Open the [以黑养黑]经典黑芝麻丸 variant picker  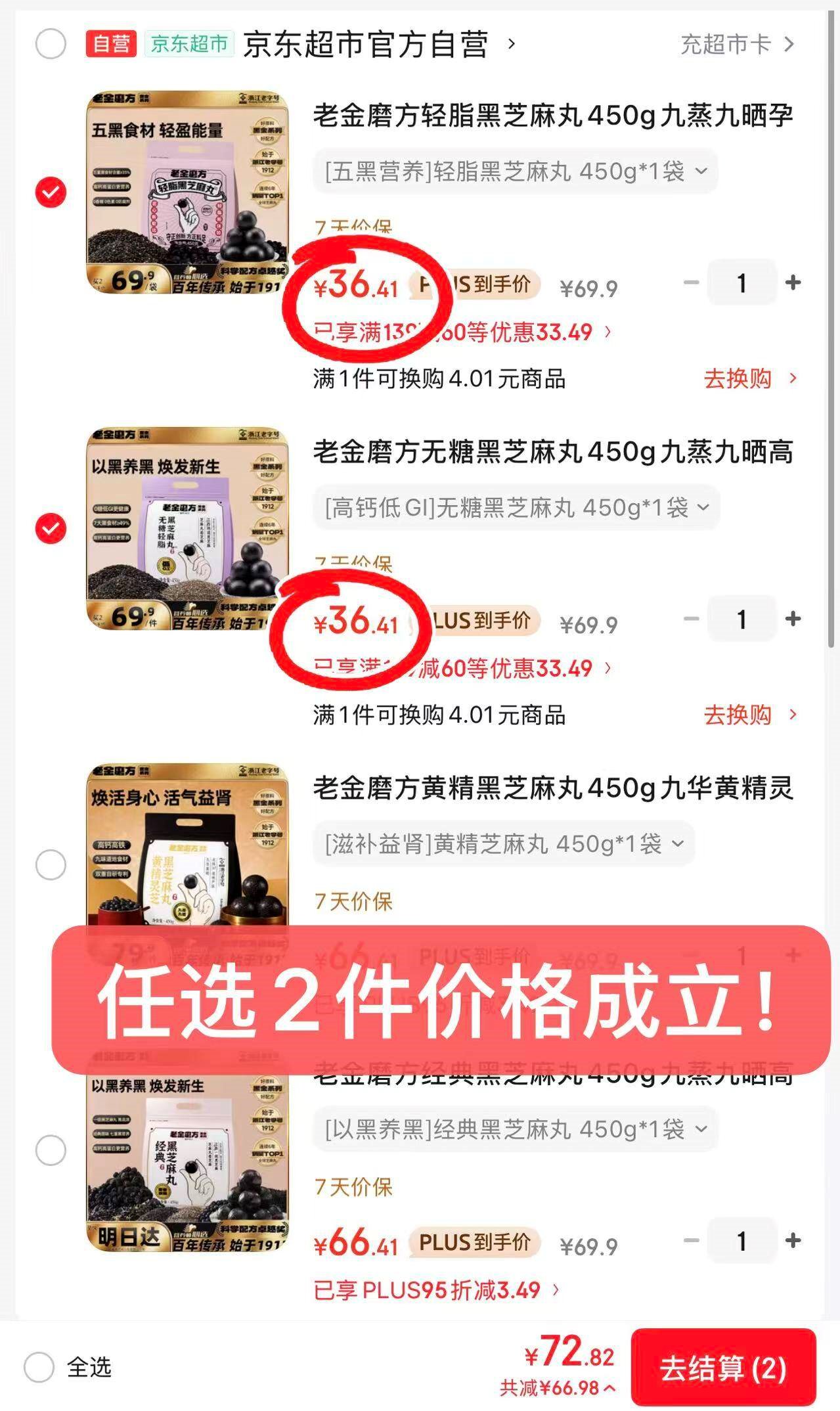point(515,1129)
